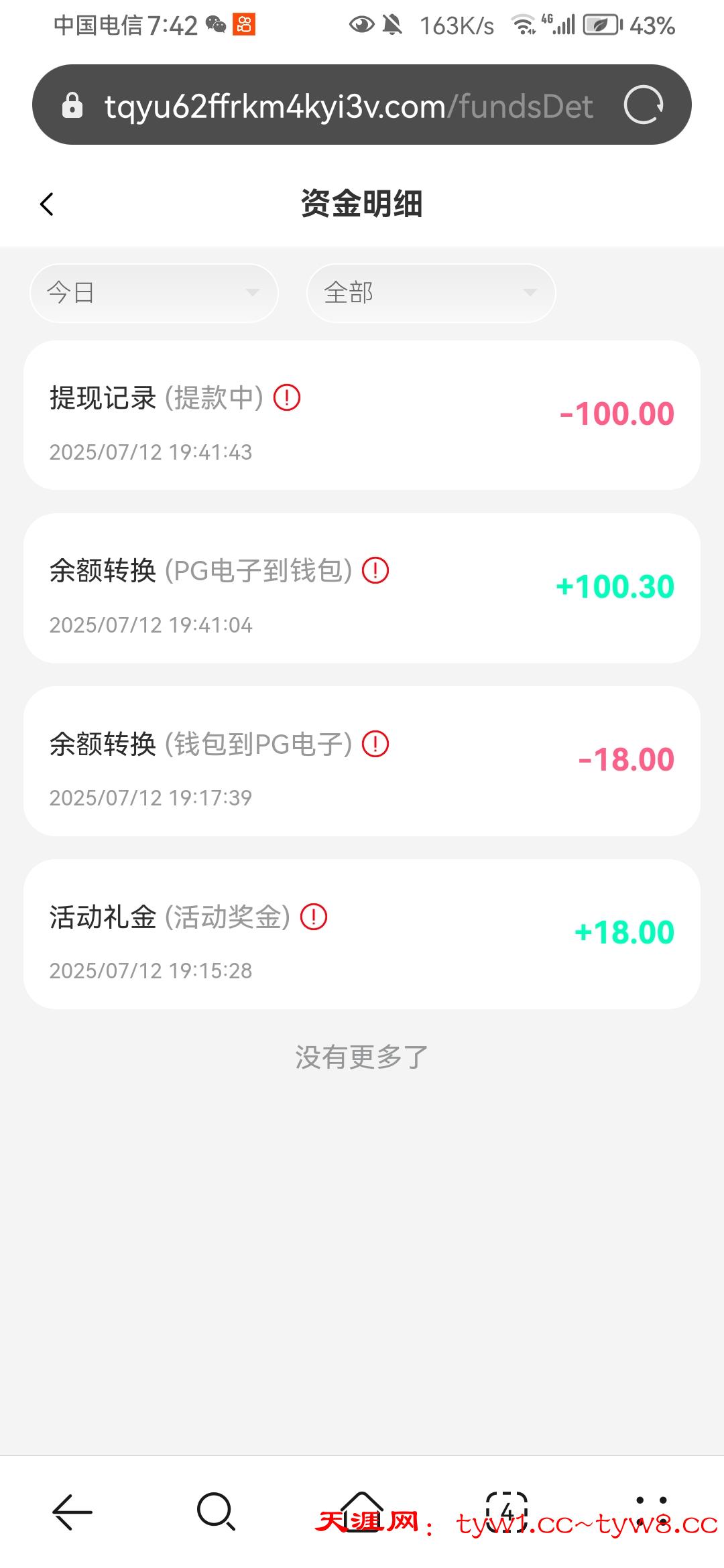Tap the back chevron beside 资金明细
Screen dimensions: 724x1568
pyautogui.click(x=47, y=204)
